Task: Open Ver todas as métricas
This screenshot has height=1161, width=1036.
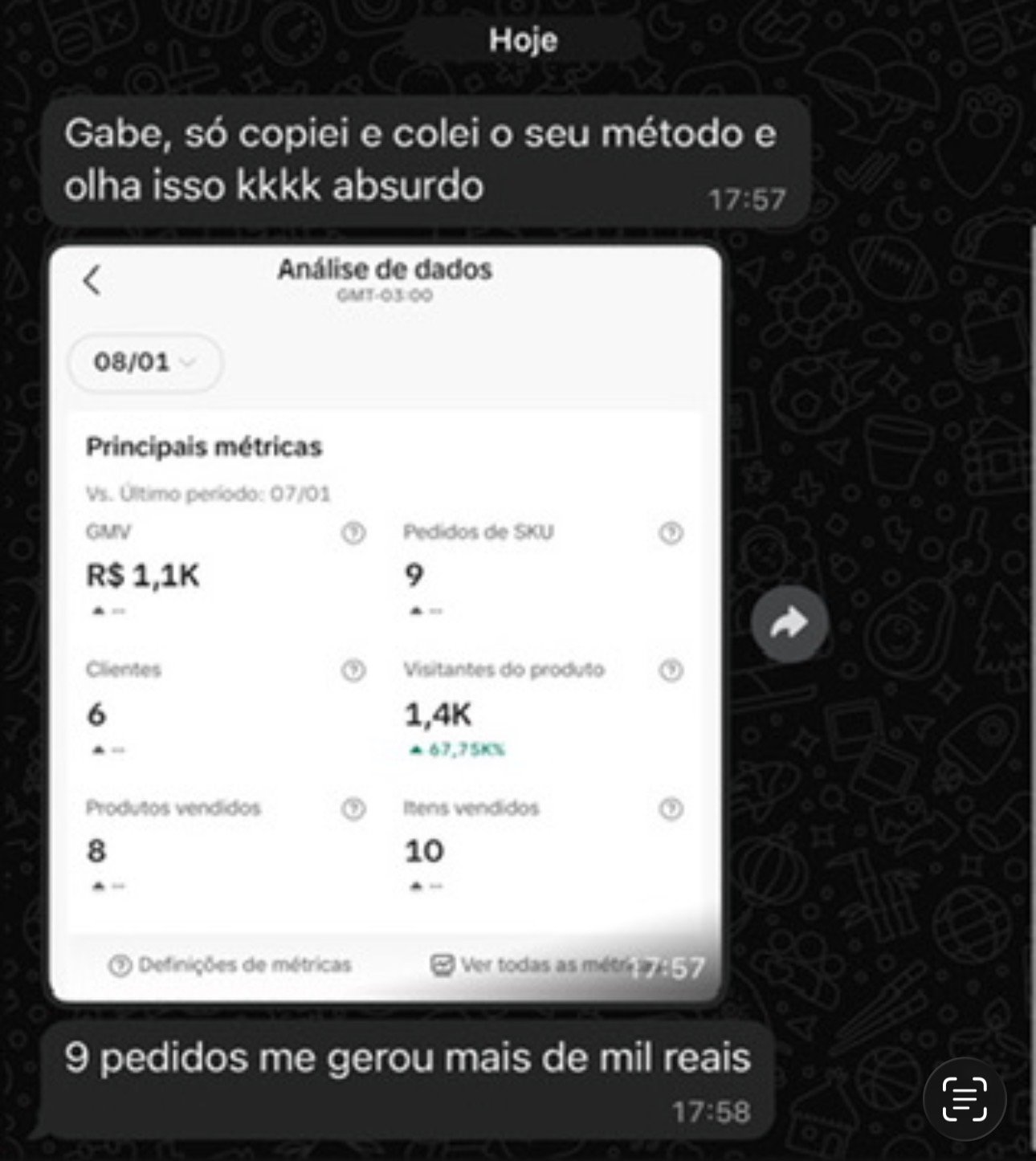Action: [x=538, y=964]
